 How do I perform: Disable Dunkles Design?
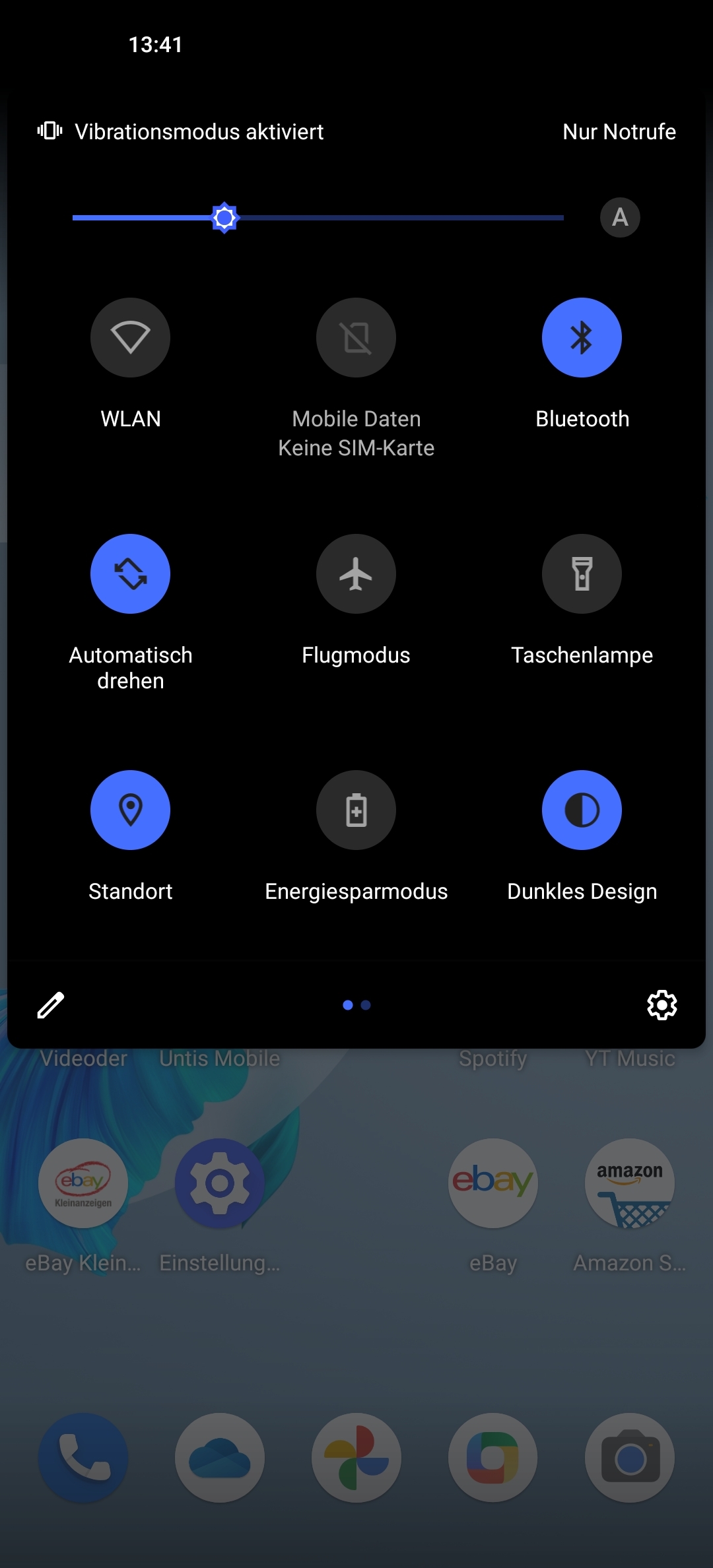tap(582, 810)
